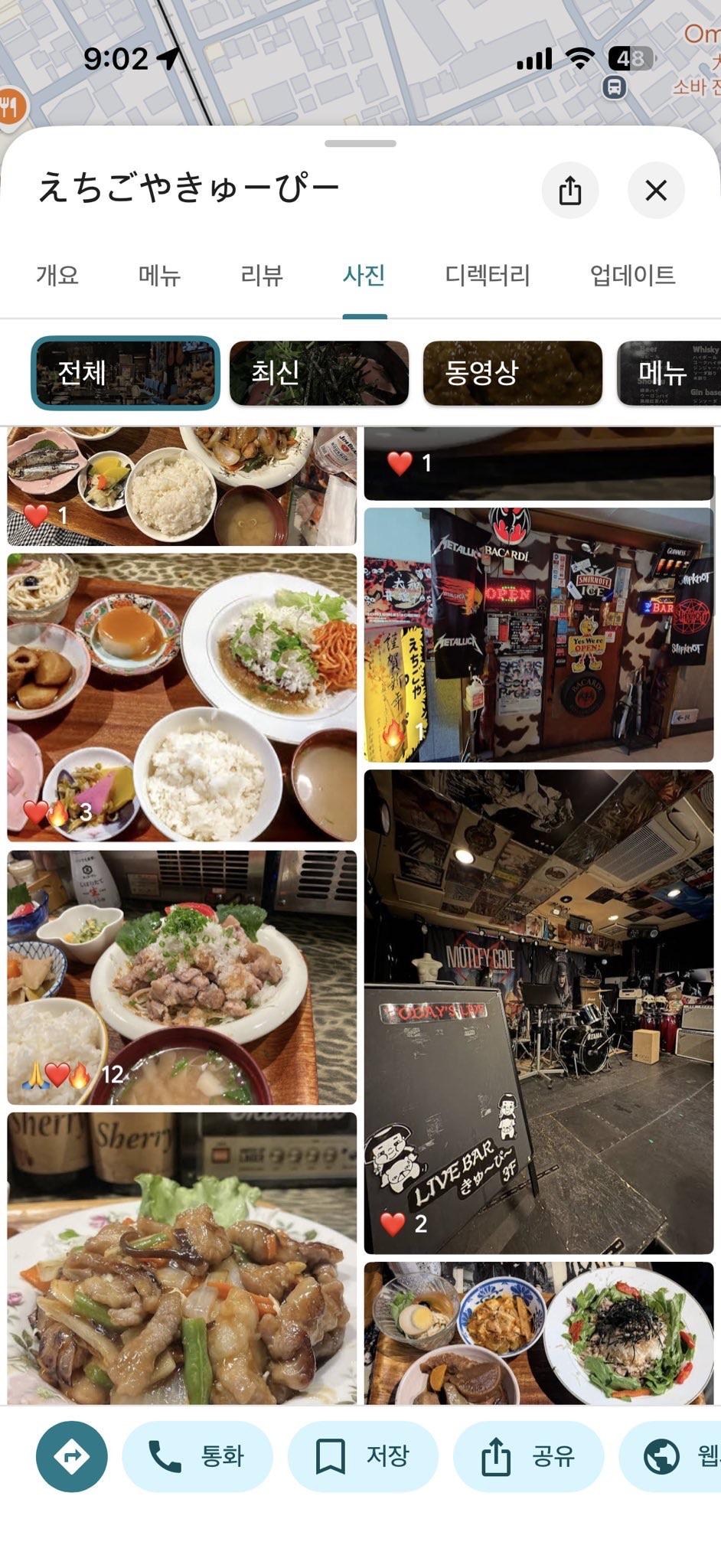Open the 메뉴 tab

point(159,275)
